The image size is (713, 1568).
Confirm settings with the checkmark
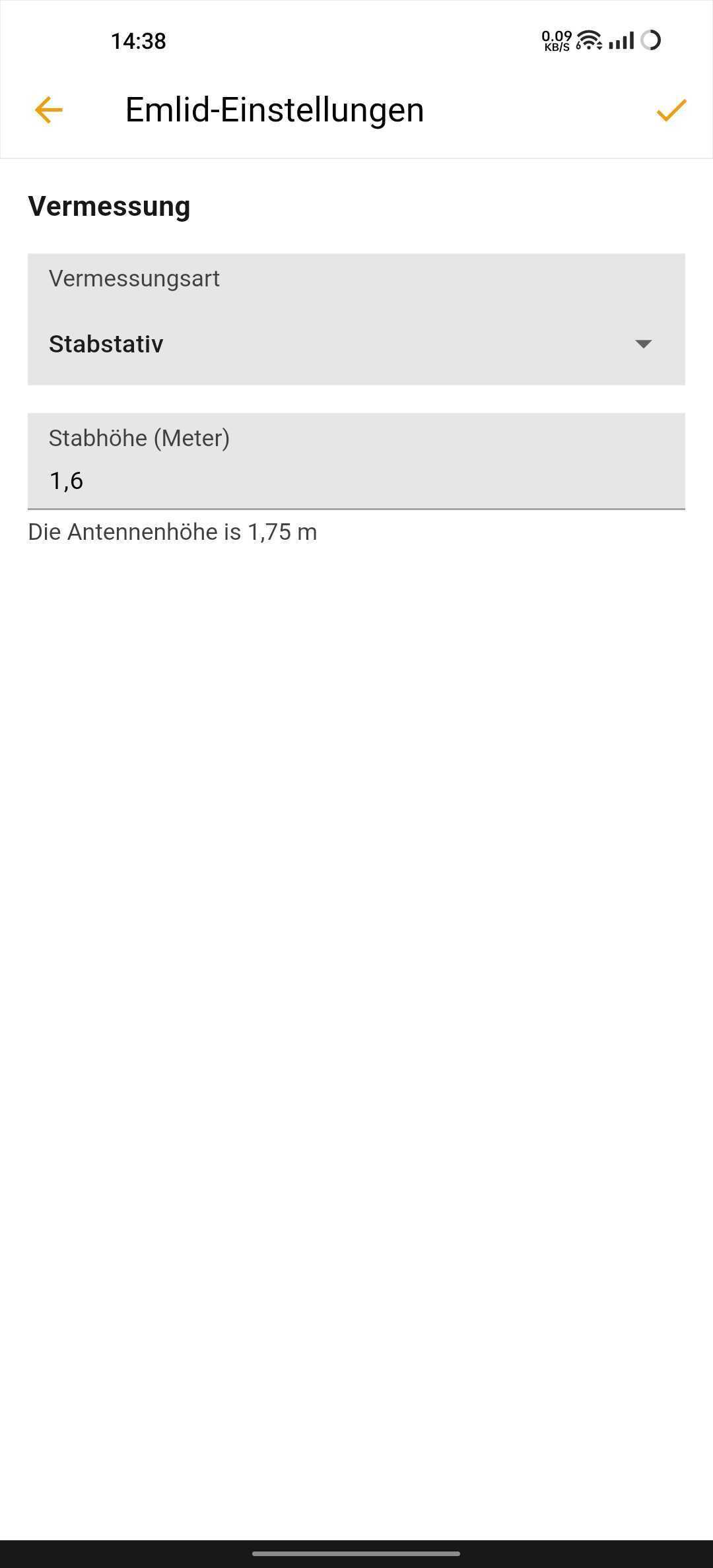coord(671,110)
